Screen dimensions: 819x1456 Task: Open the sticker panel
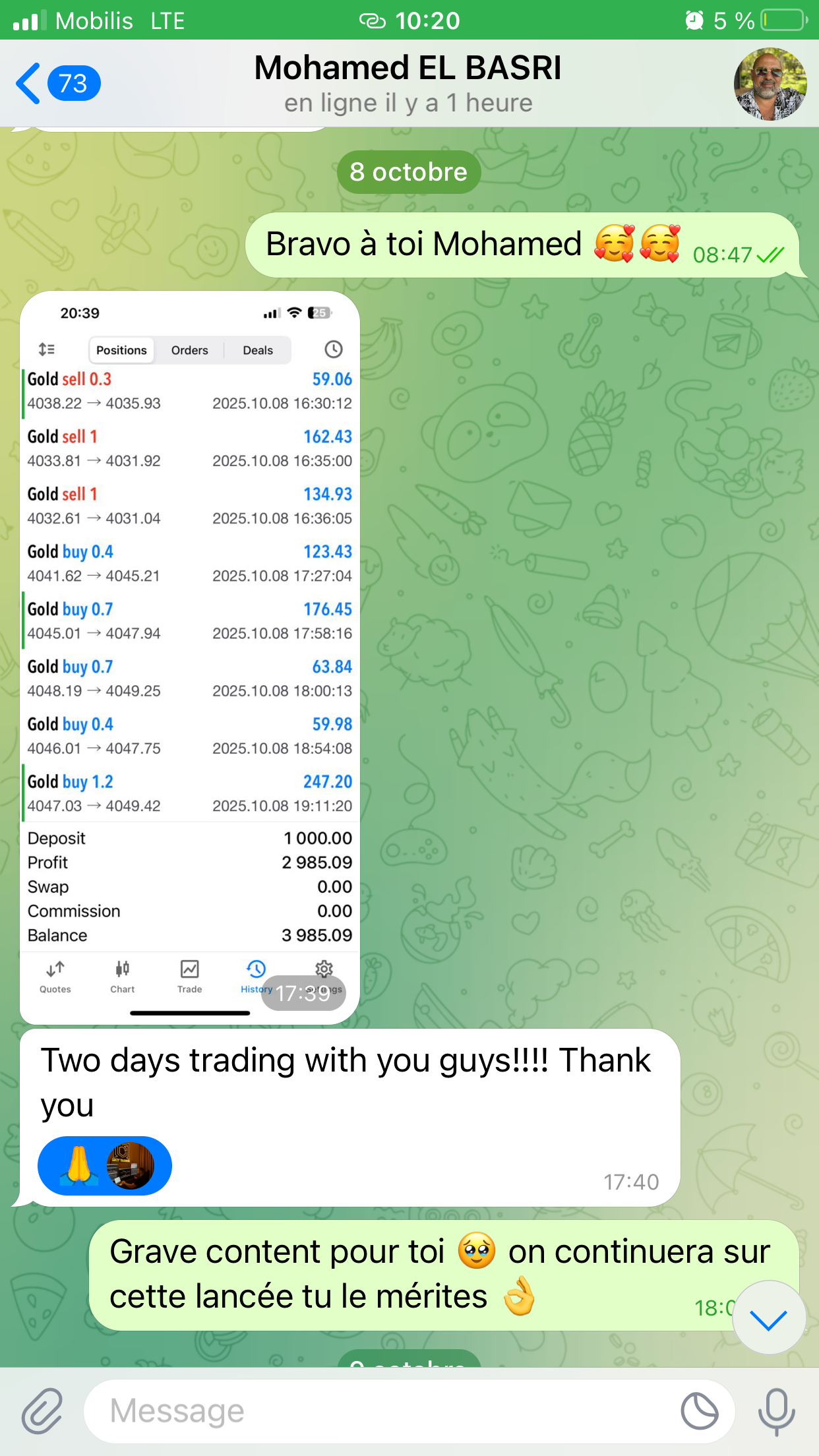click(x=699, y=1411)
